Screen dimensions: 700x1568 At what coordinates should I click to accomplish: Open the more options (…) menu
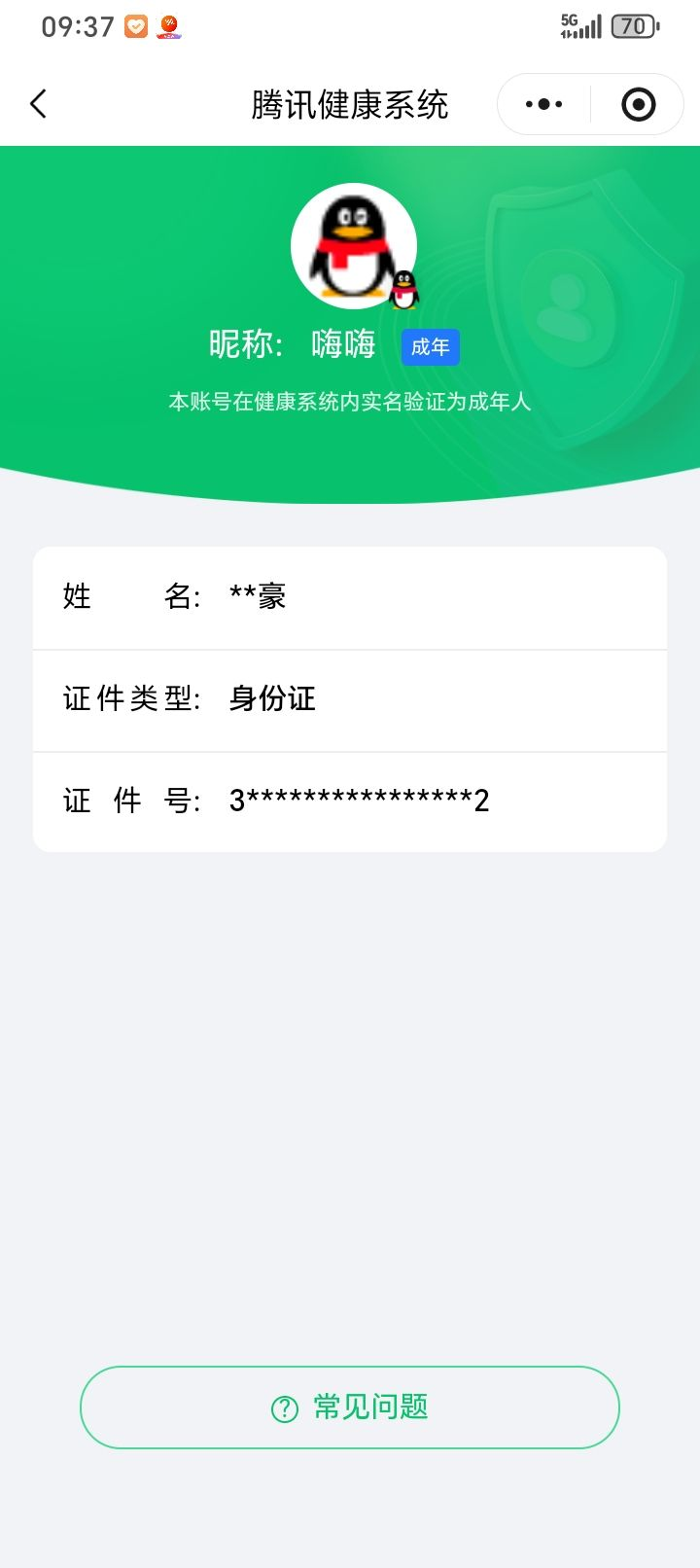tap(542, 103)
